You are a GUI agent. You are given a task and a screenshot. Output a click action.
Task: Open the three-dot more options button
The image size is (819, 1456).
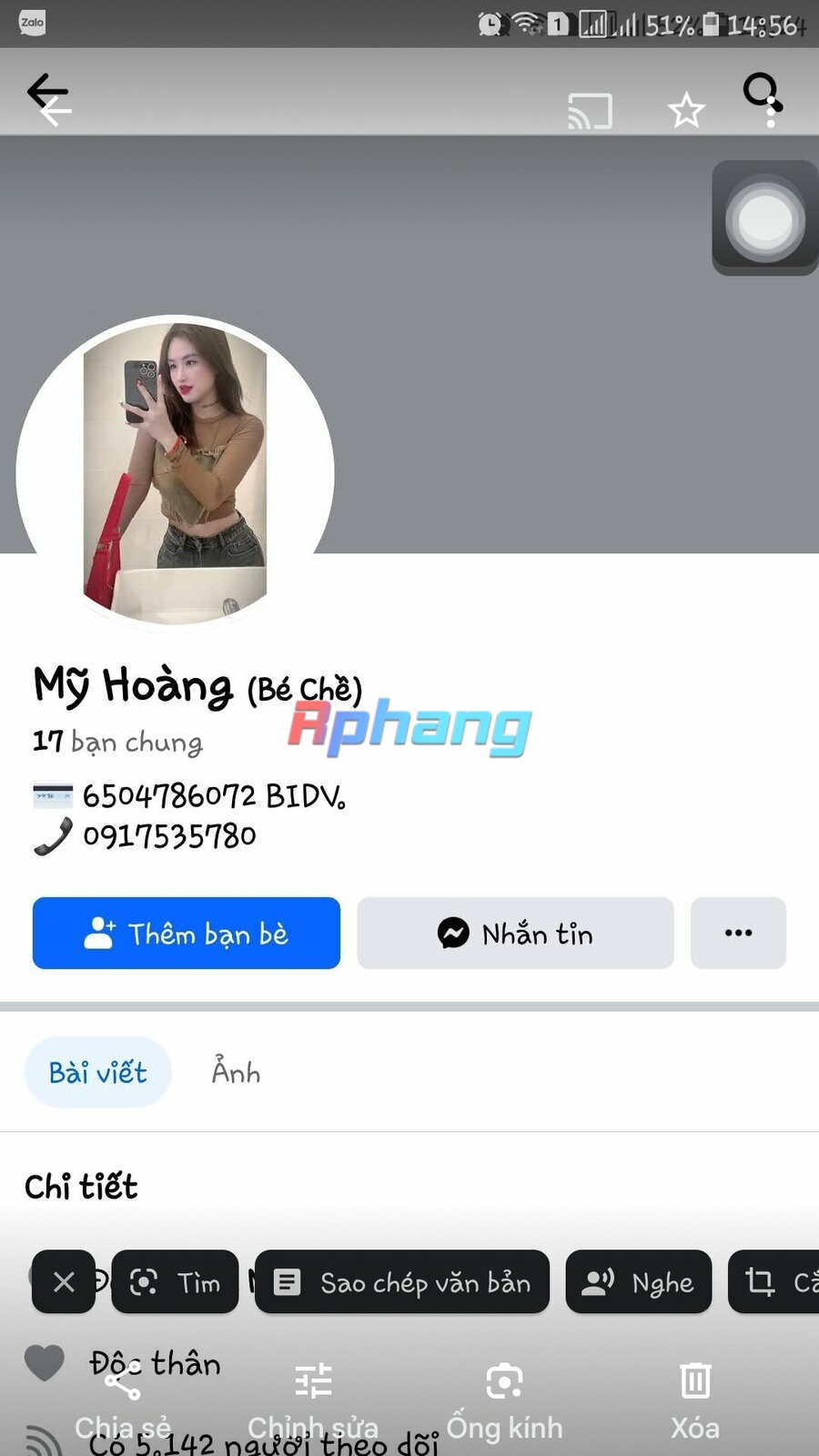[738, 933]
